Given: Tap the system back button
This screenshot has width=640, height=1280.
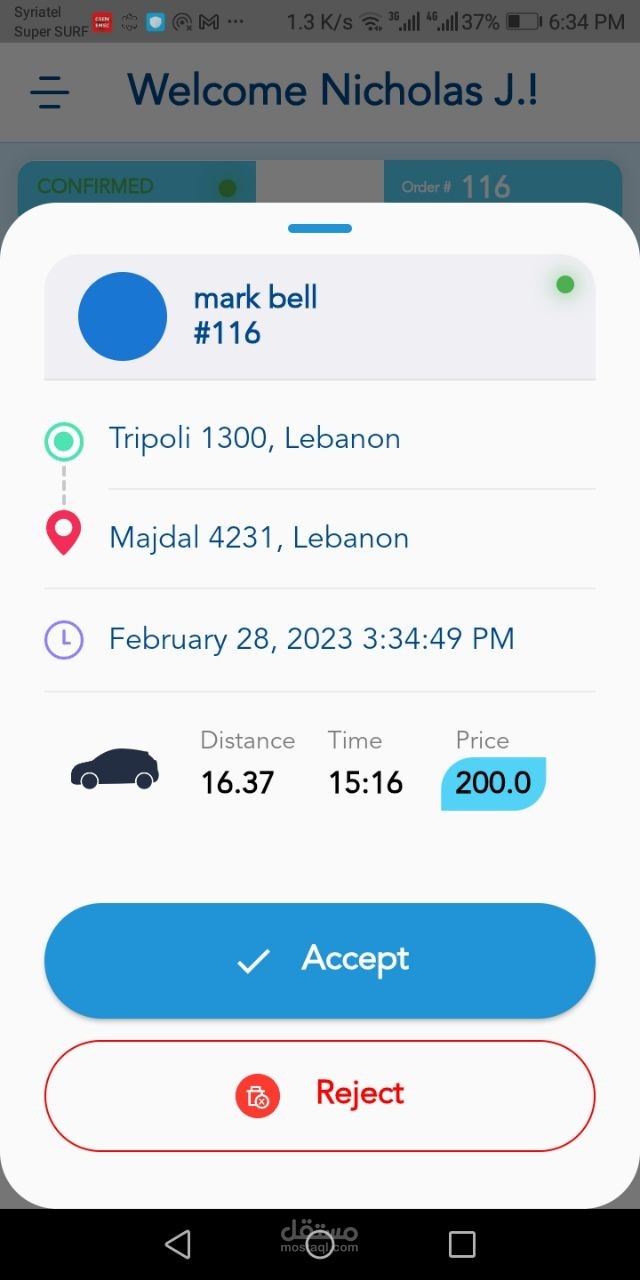Looking at the screenshot, I should pos(178,1244).
